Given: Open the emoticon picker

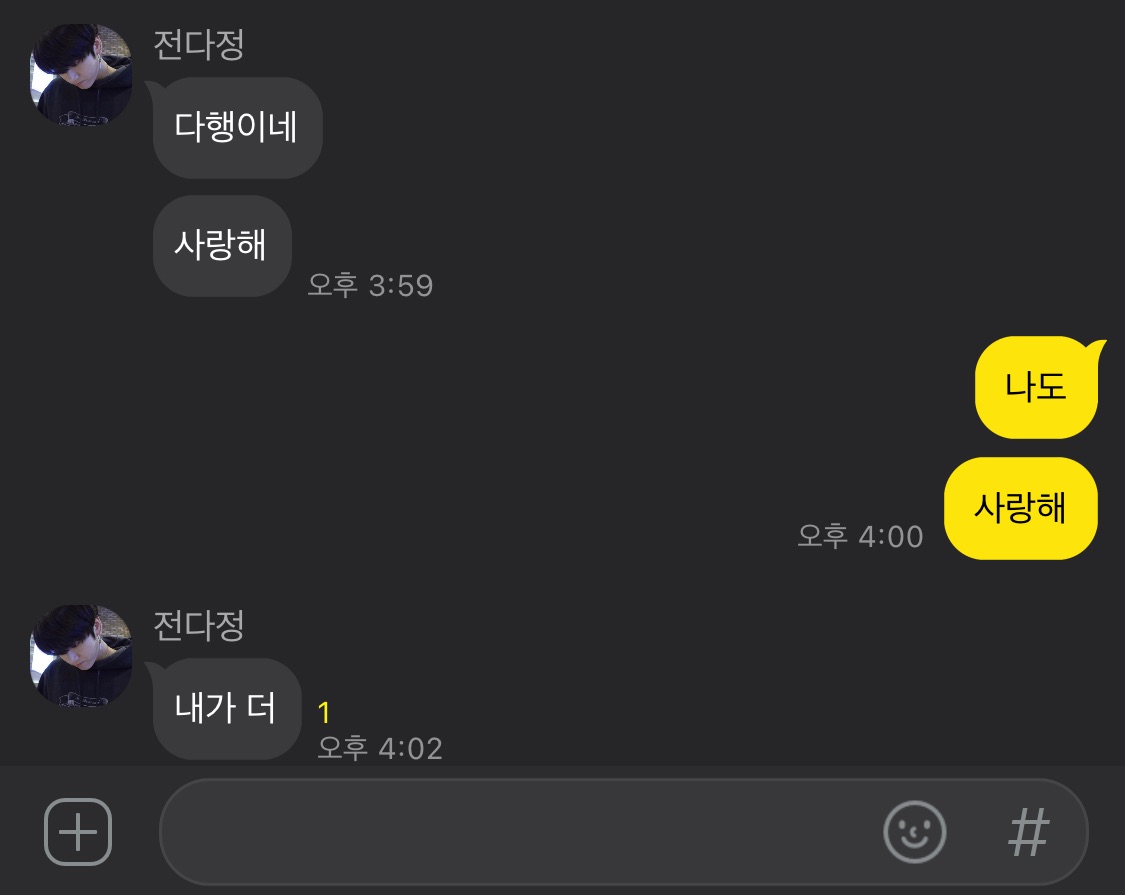Looking at the screenshot, I should tap(914, 831).
